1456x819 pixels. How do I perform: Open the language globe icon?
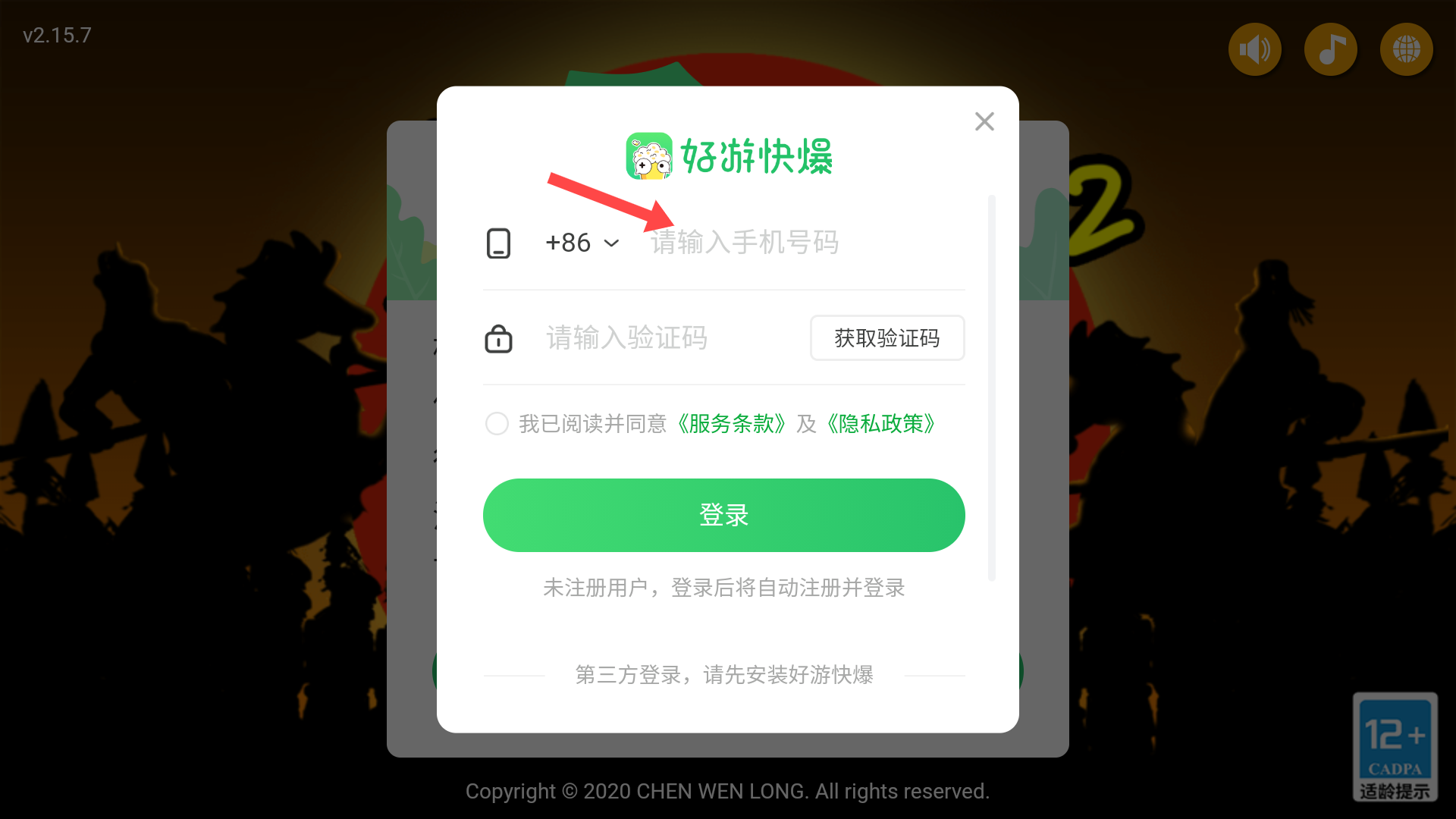click(x=1406, y=49)
